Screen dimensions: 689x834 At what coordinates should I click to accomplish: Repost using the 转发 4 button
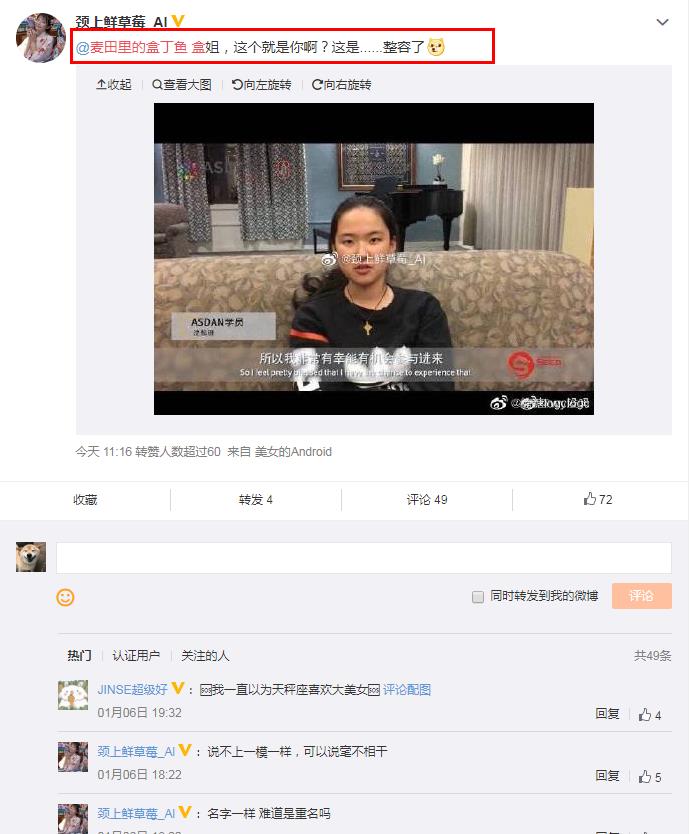(x=256, y=499)
